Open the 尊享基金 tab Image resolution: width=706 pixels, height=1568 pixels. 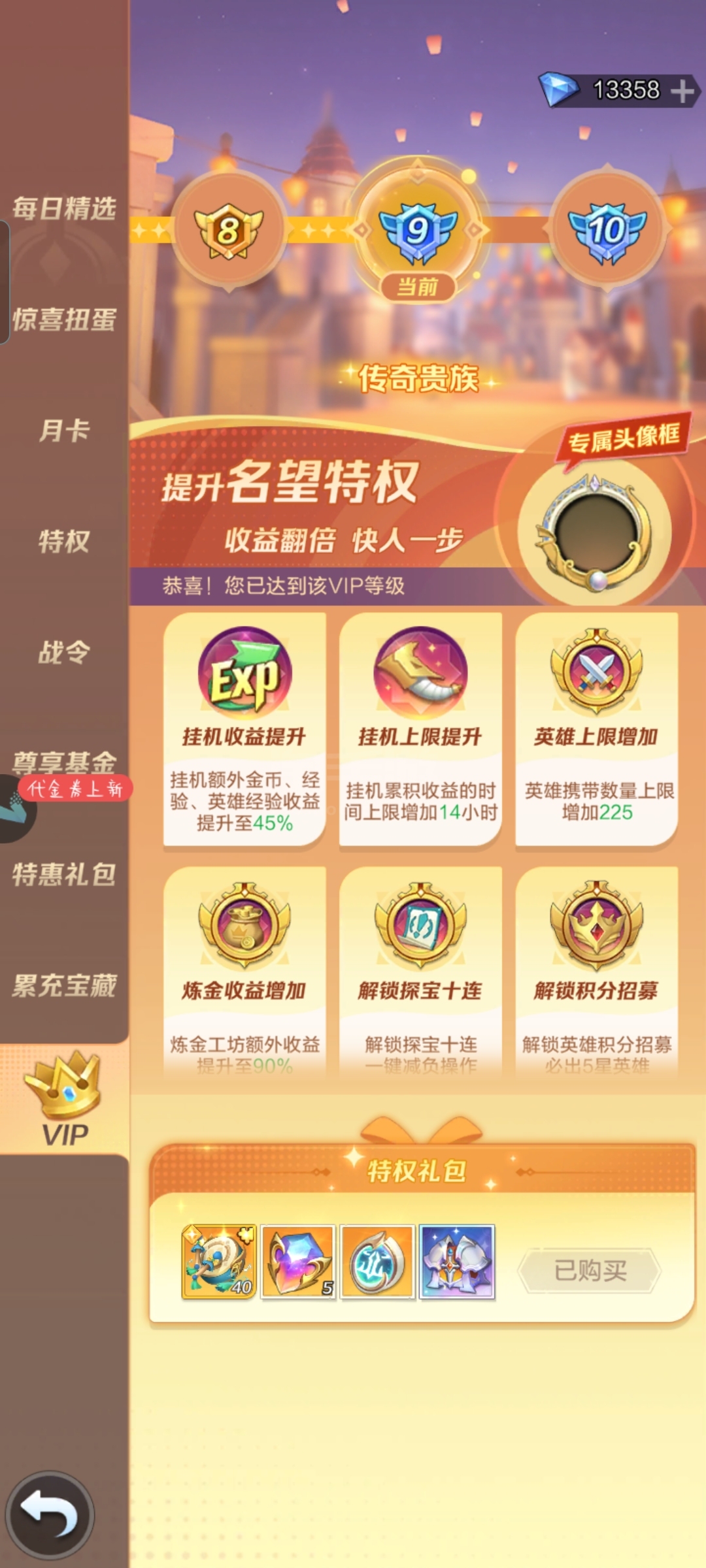point(64,762)
